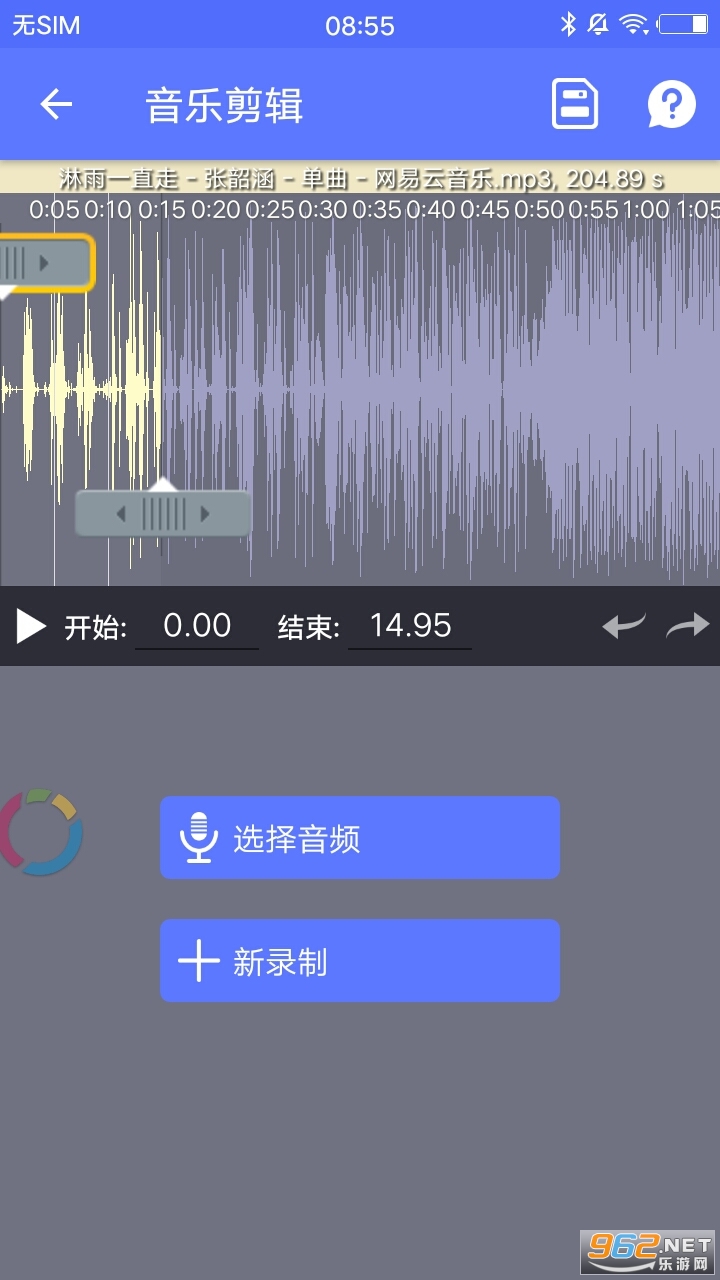Save the edited audio clip

click(575, 104)
